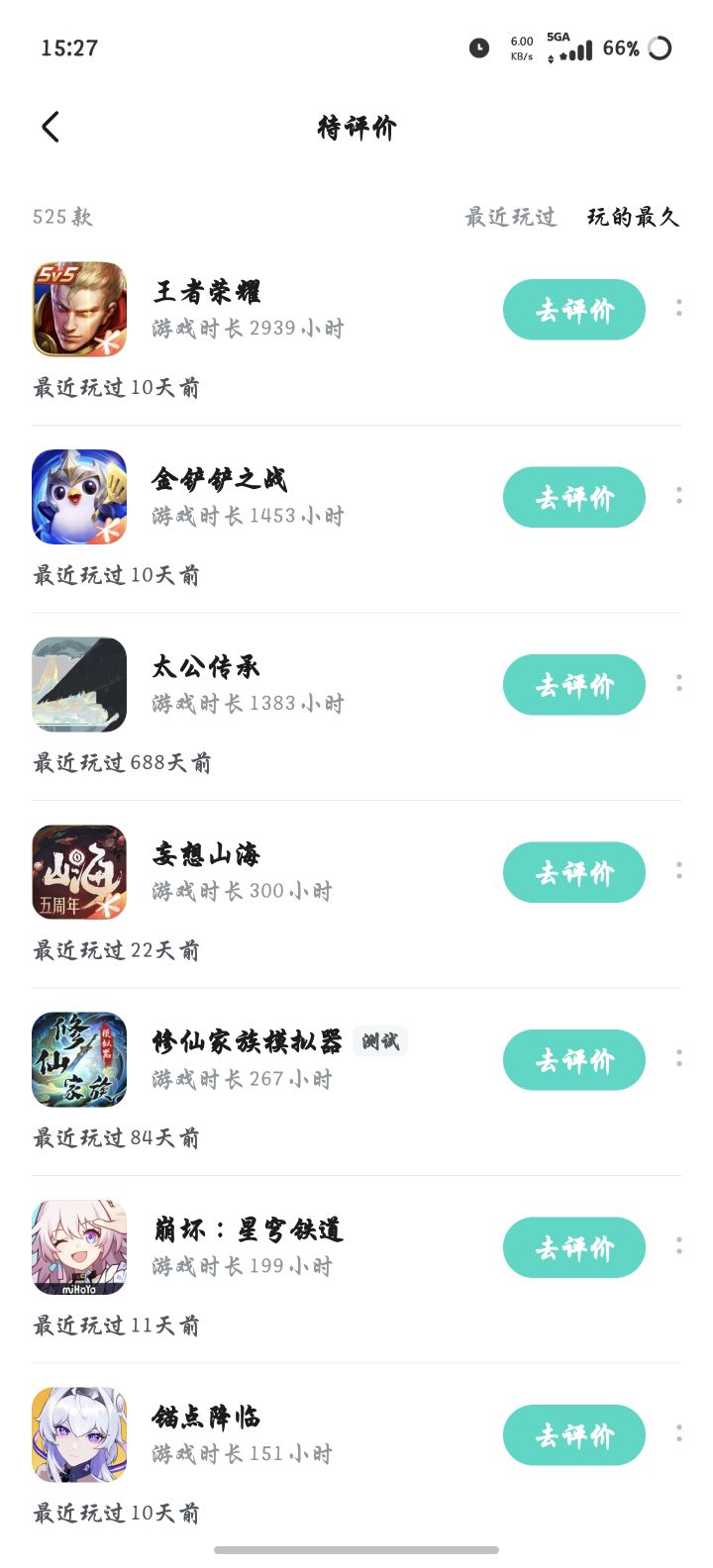Tap 去评价 for 王者荣耀
Screen dimensions: 713x1568
tap(573, 309)
